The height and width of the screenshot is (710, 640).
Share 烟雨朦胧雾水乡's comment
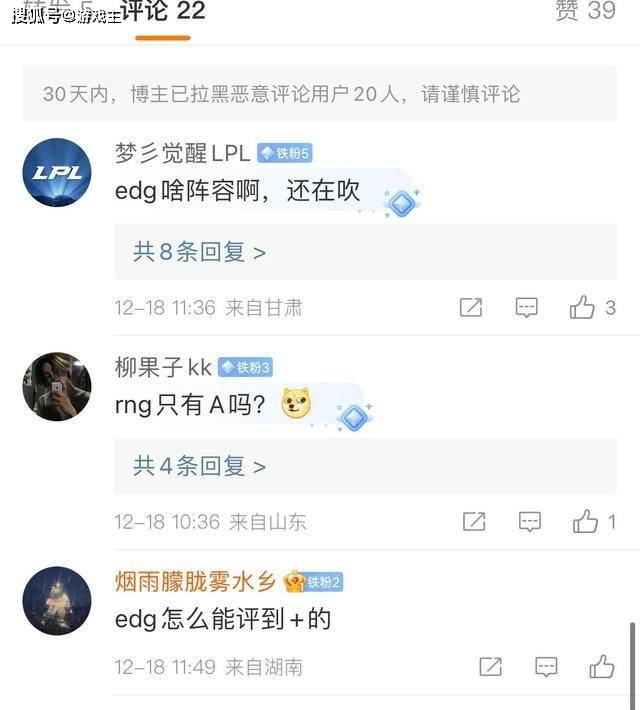coord(490,666)
